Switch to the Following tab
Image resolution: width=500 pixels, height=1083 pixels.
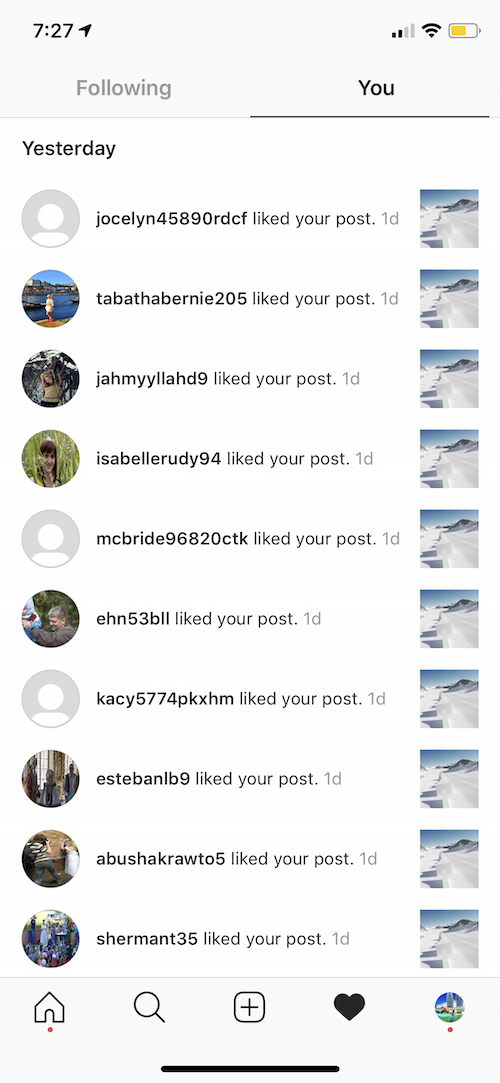[124, 88]
